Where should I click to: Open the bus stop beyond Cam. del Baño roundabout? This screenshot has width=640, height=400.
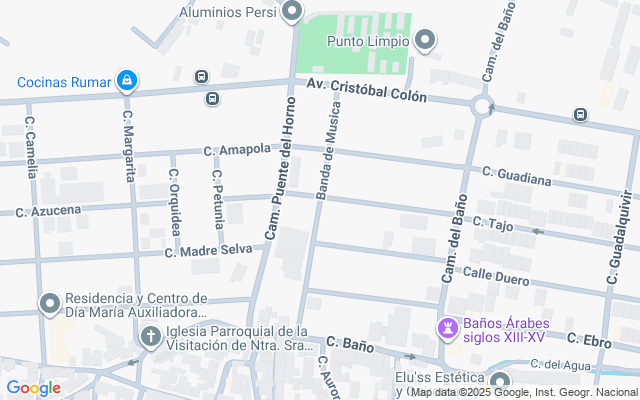[580, 115]
